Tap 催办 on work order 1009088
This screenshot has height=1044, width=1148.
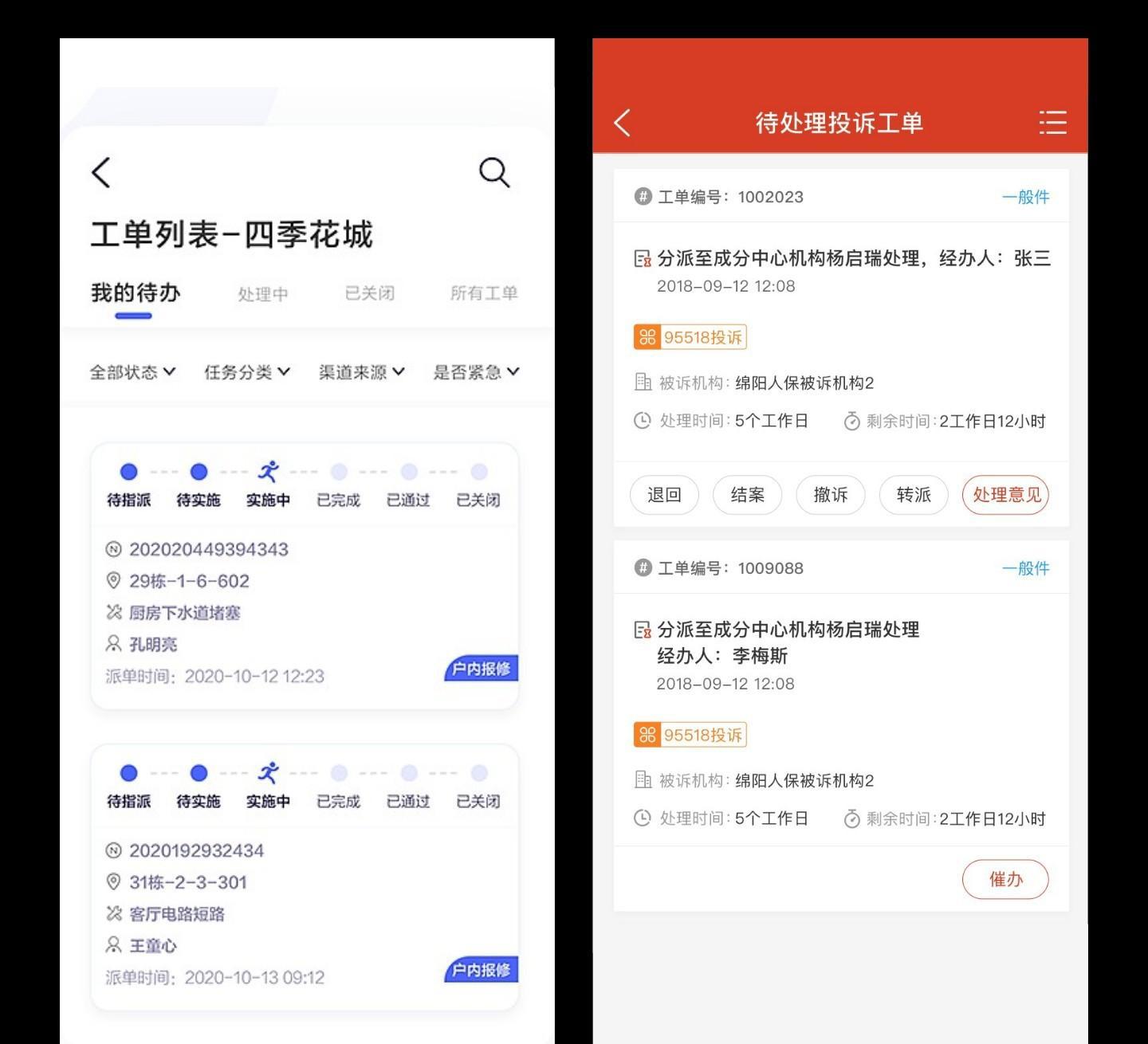pos(1005,879)
